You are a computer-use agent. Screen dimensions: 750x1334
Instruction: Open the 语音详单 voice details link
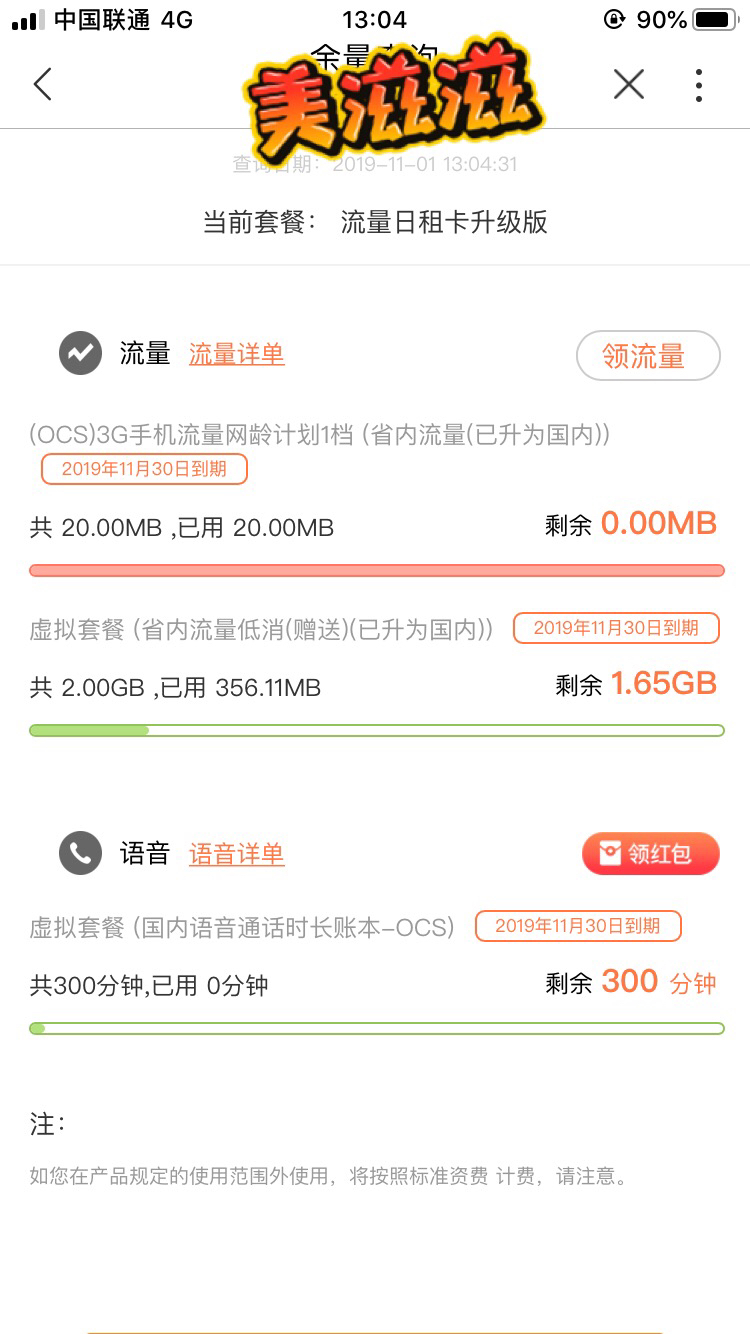[237, 854]
